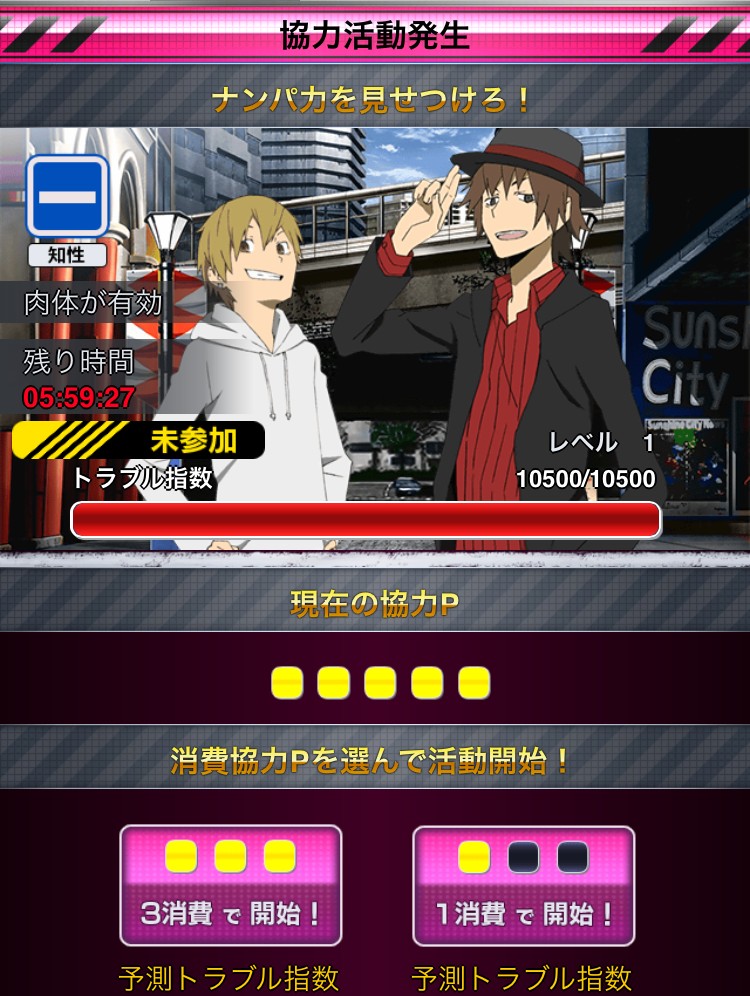Start the activity by spending 3 points

231,885
